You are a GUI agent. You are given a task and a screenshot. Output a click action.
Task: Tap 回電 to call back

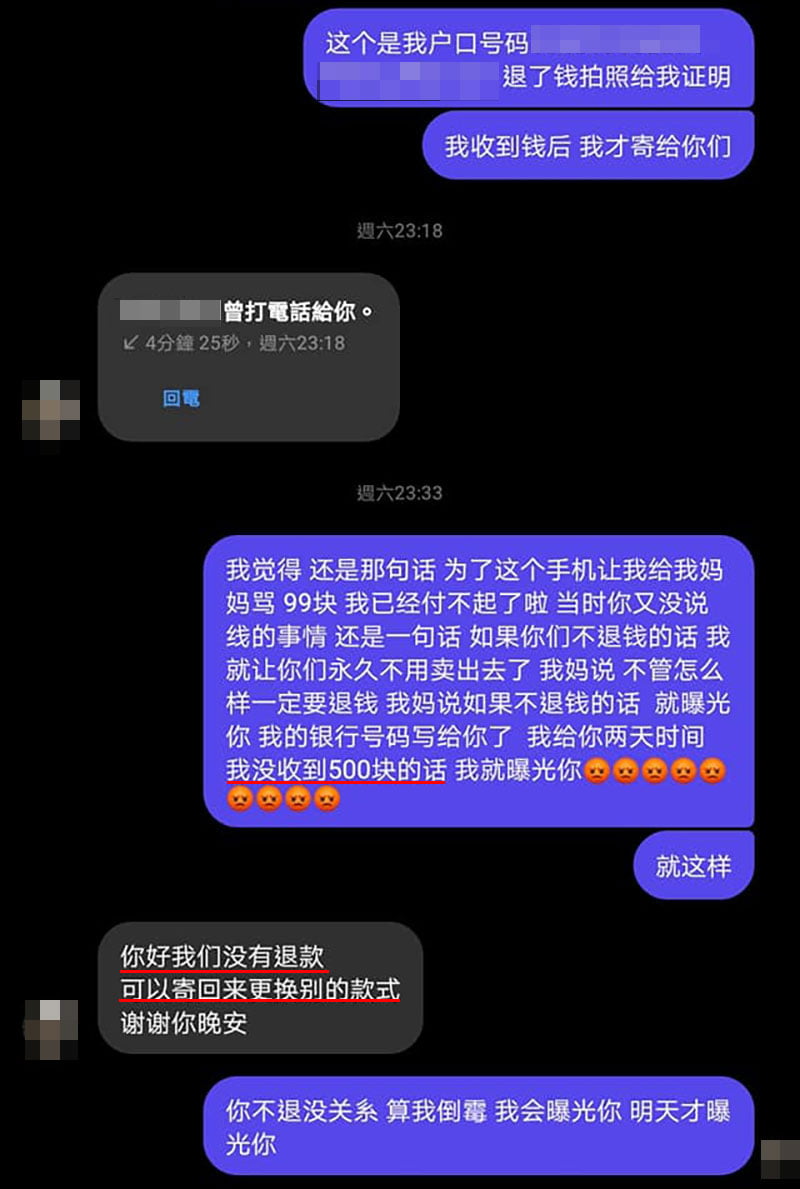pos(181,398)
